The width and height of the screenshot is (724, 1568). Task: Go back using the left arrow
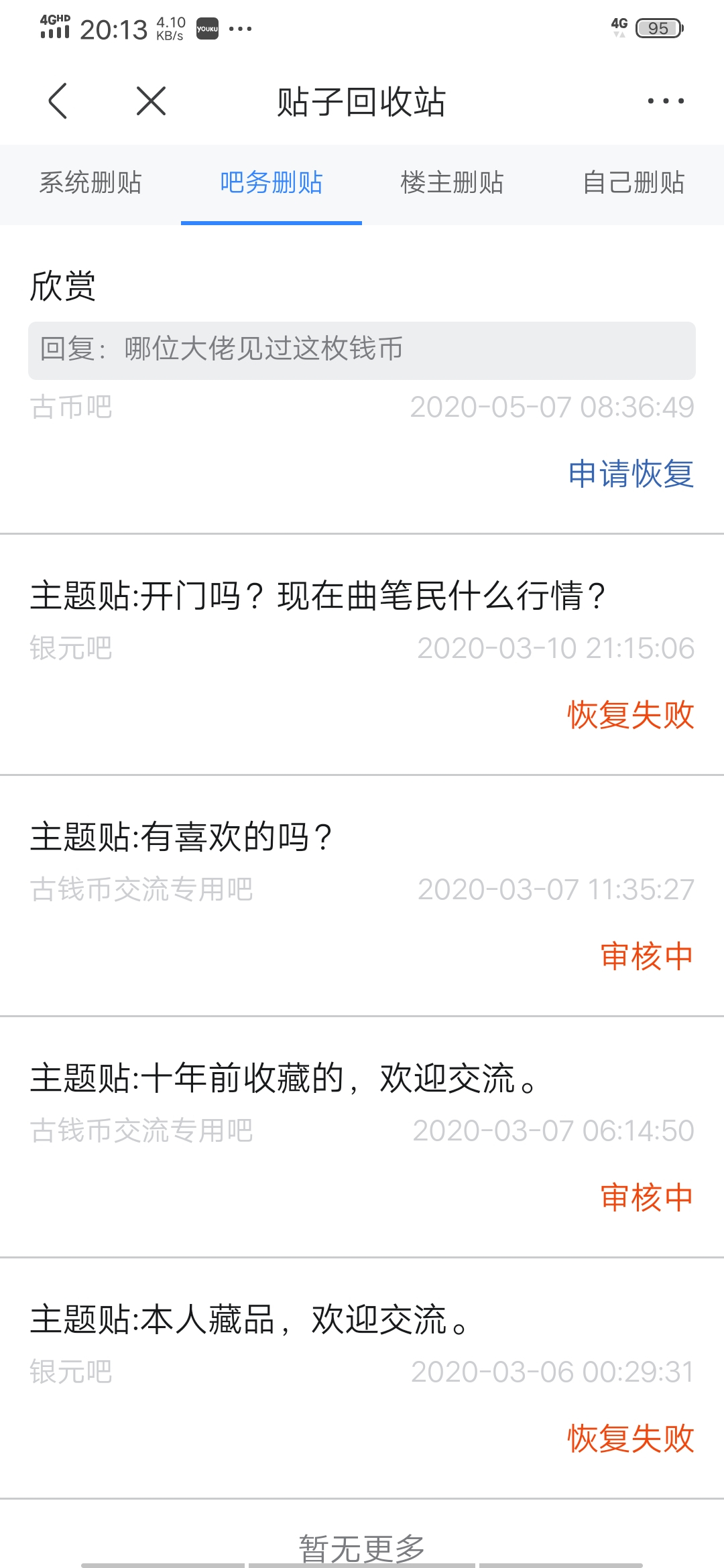[x=58, y=101]
